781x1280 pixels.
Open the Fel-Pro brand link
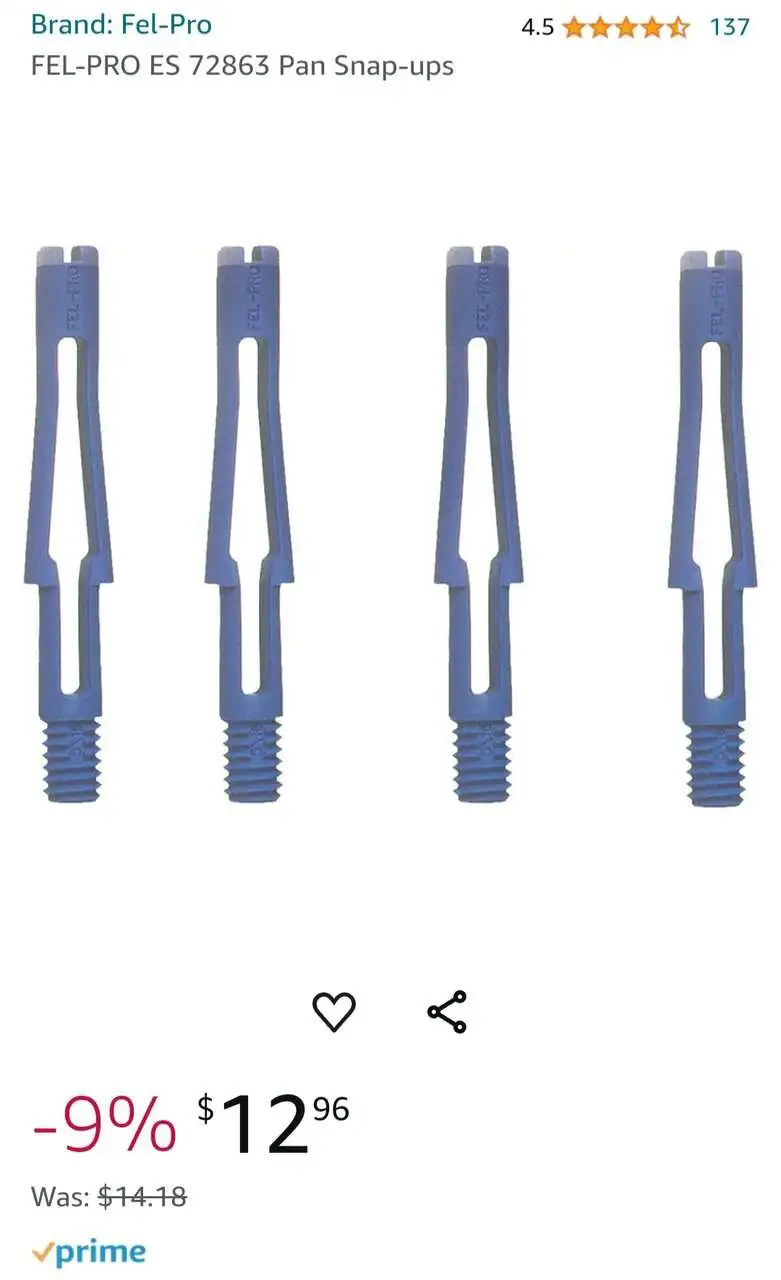tap(121, 25)
